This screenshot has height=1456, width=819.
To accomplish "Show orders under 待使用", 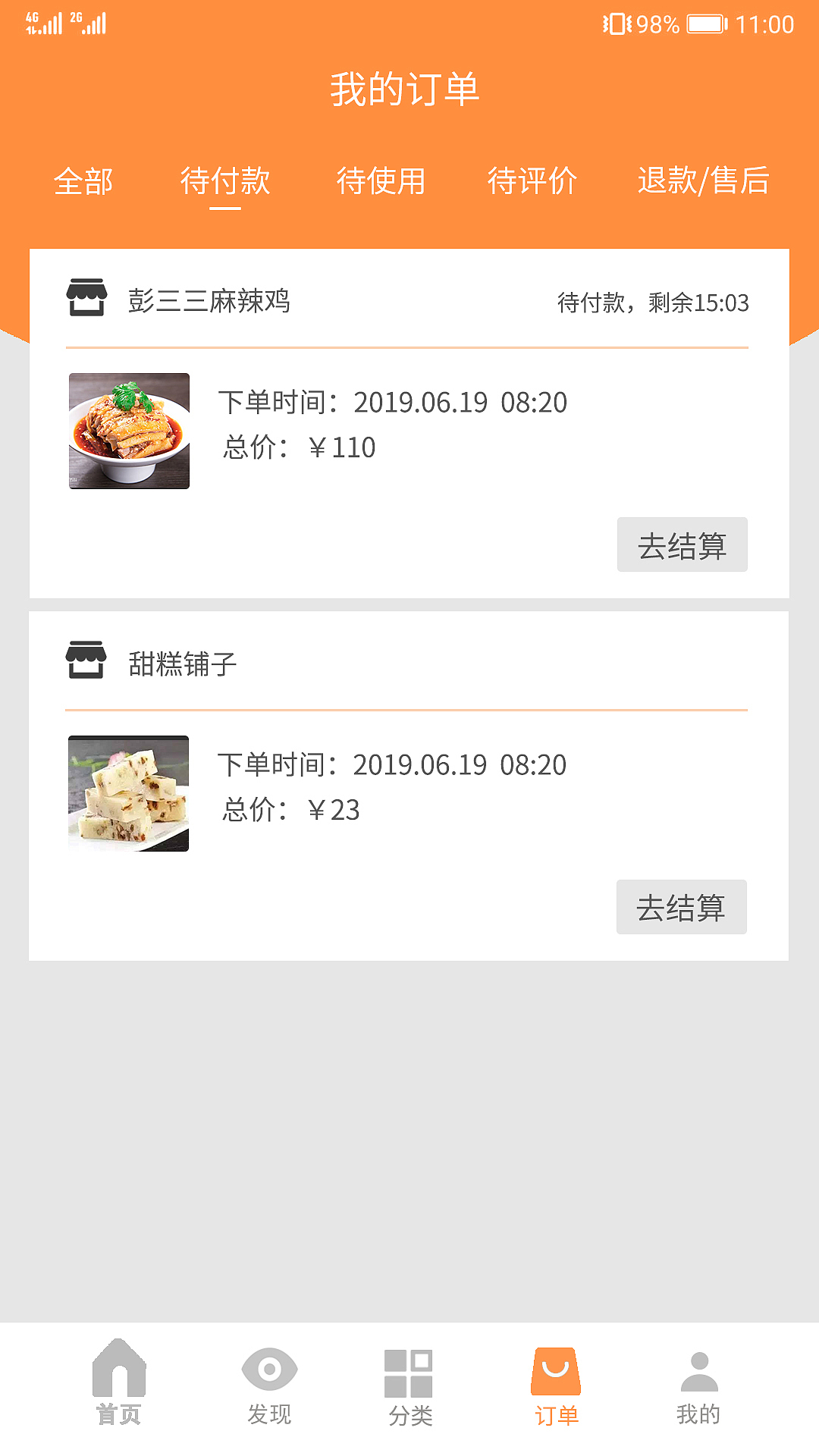I will tap(381, 181).
